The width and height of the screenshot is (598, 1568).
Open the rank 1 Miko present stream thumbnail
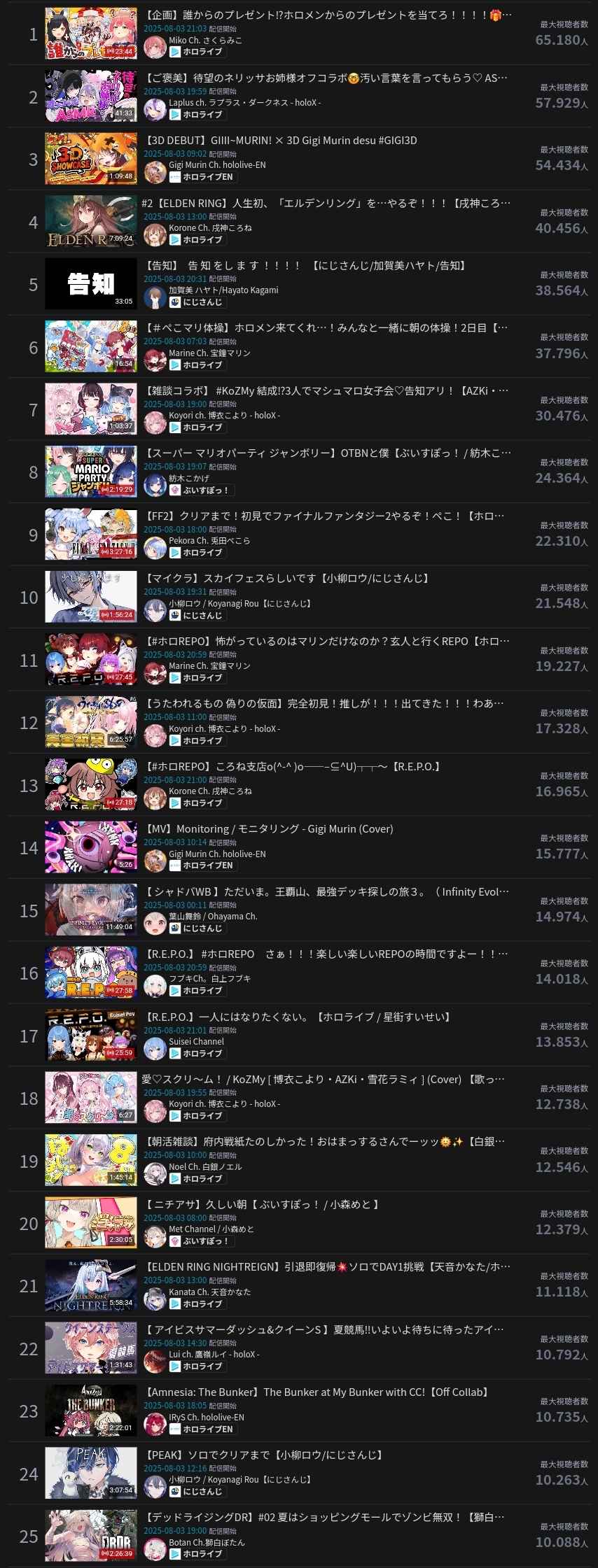[x=90, y=34]
